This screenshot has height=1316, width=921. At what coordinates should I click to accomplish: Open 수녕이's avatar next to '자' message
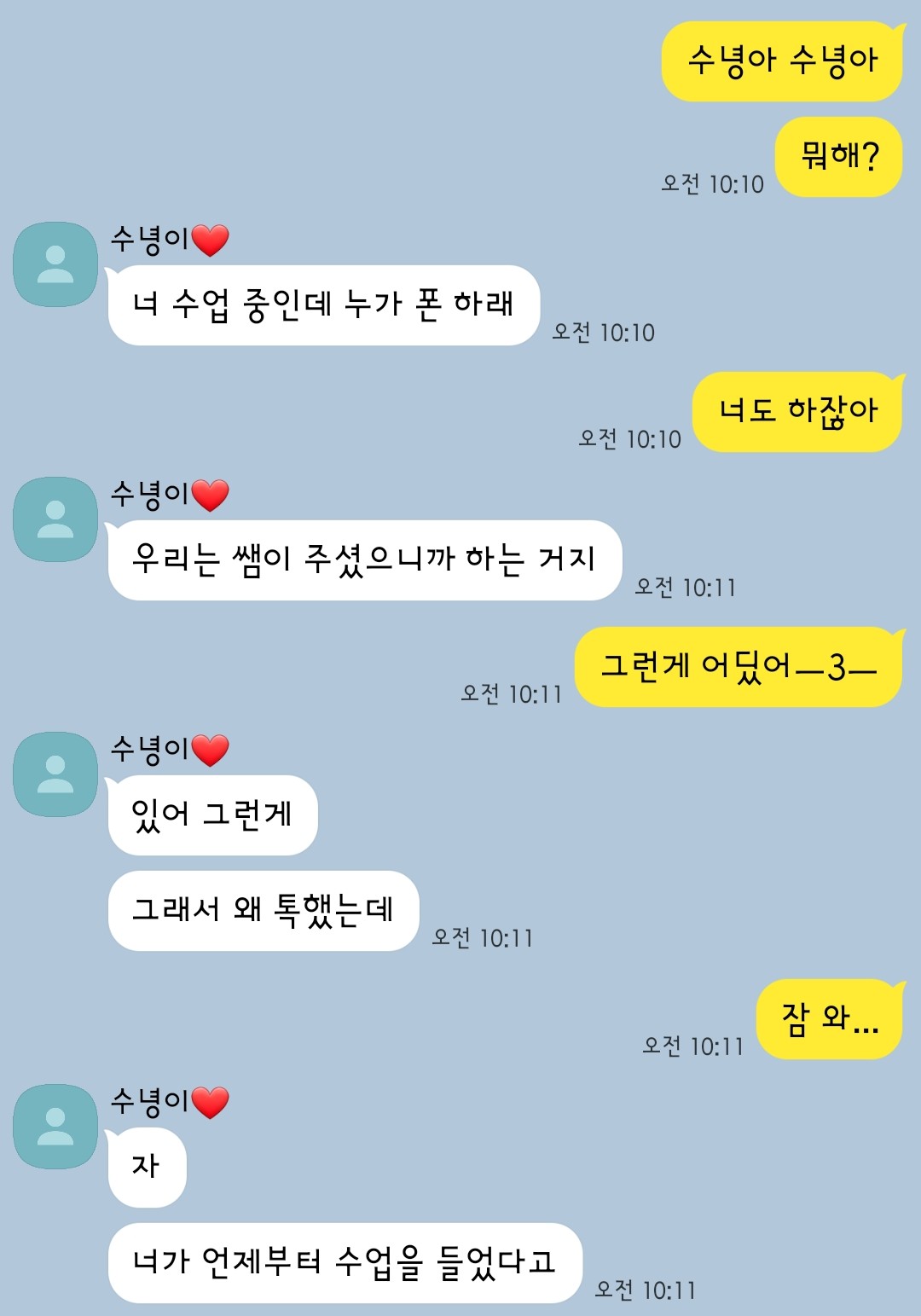(55, 1127)
